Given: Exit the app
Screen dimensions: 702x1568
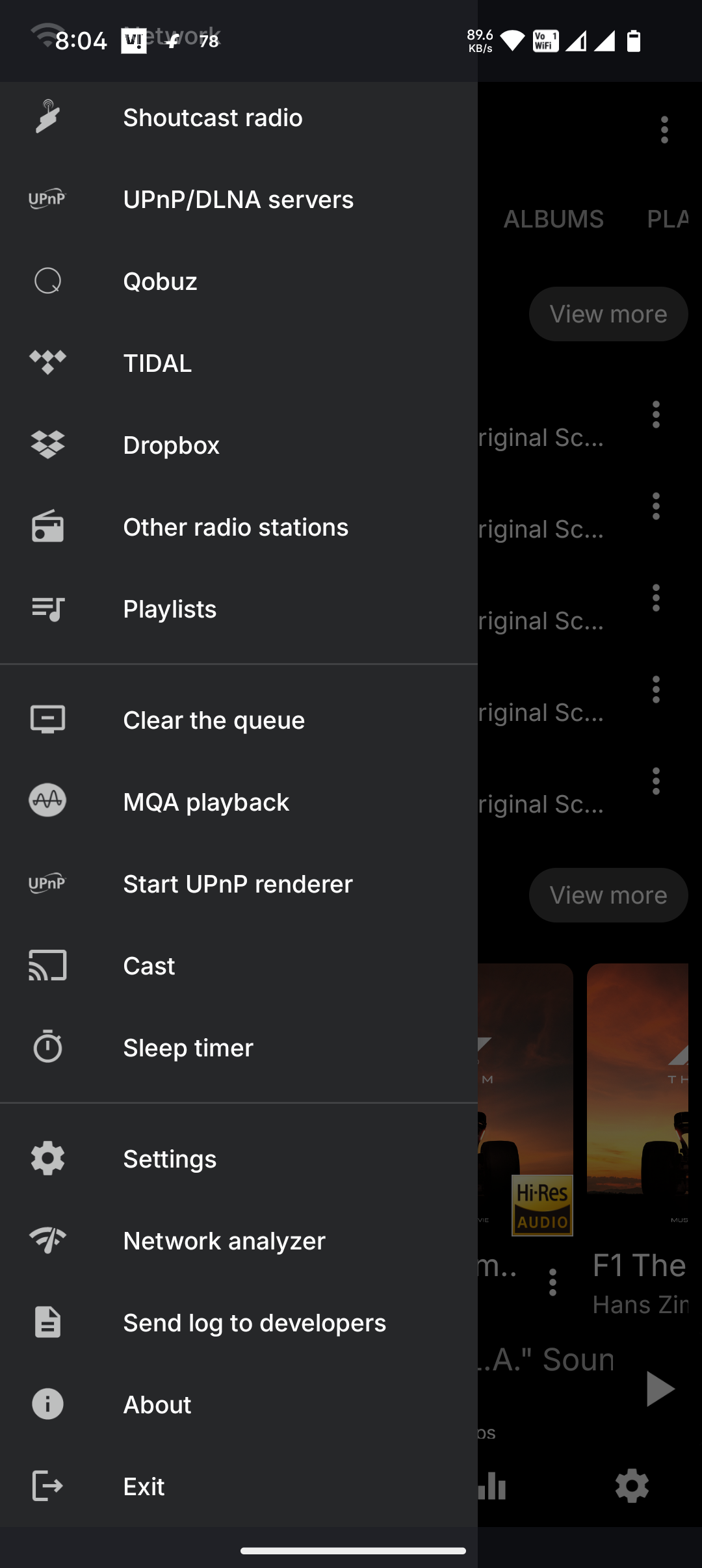Looking at the screenshot, I should pos(144,1487).
